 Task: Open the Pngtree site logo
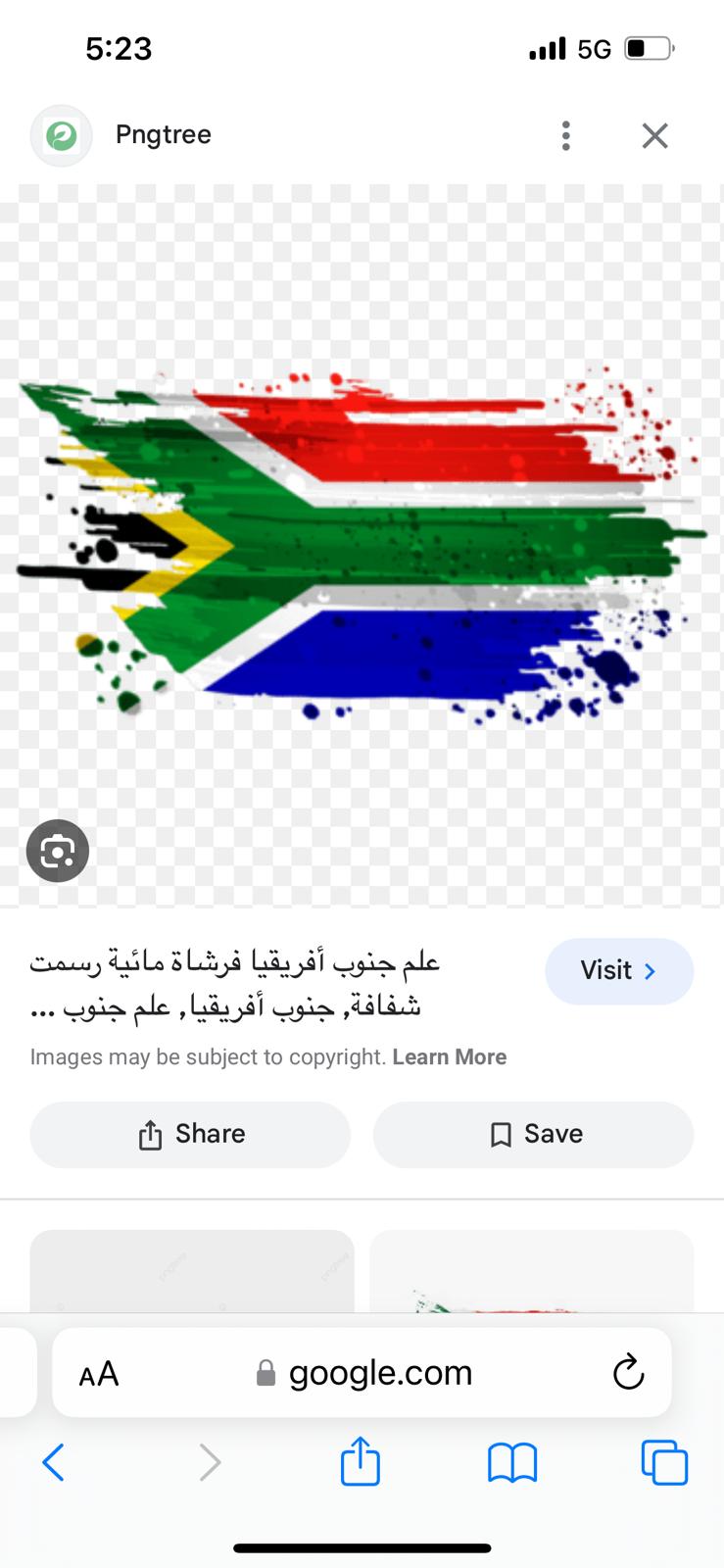[x=61, y=135]
